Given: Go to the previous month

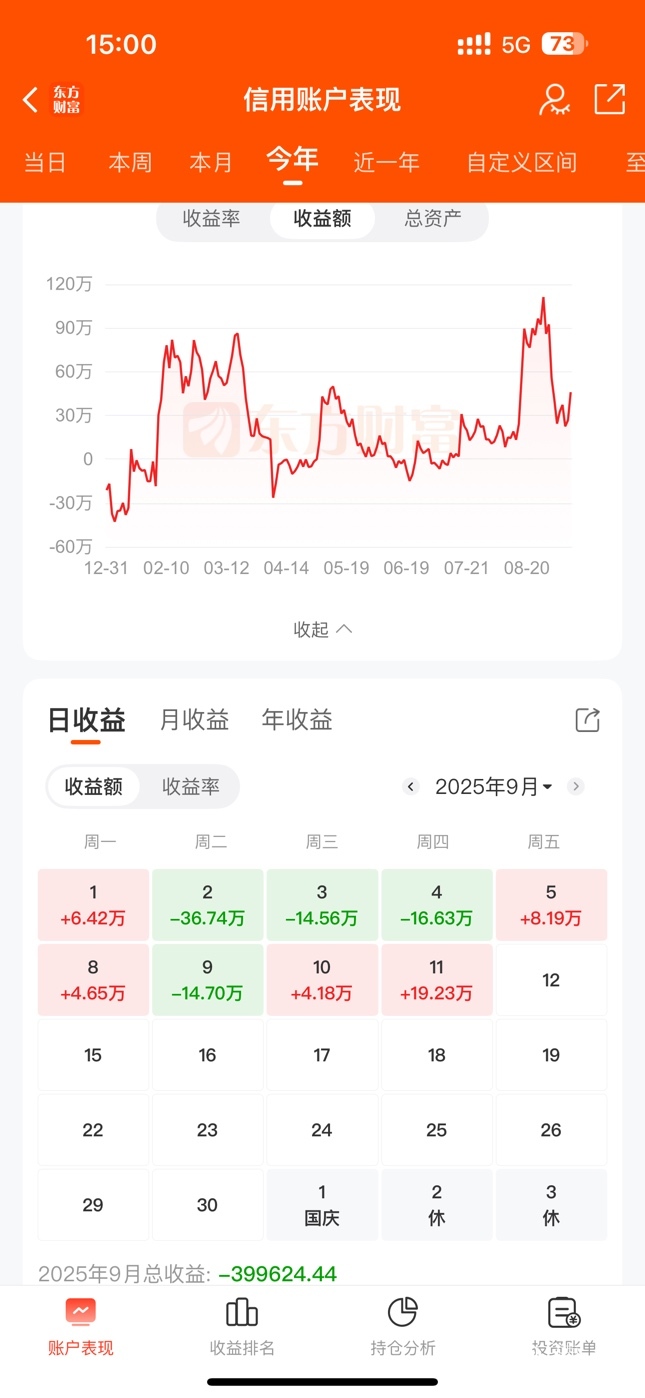Looking at the screenshot, I should click(410, 787).
